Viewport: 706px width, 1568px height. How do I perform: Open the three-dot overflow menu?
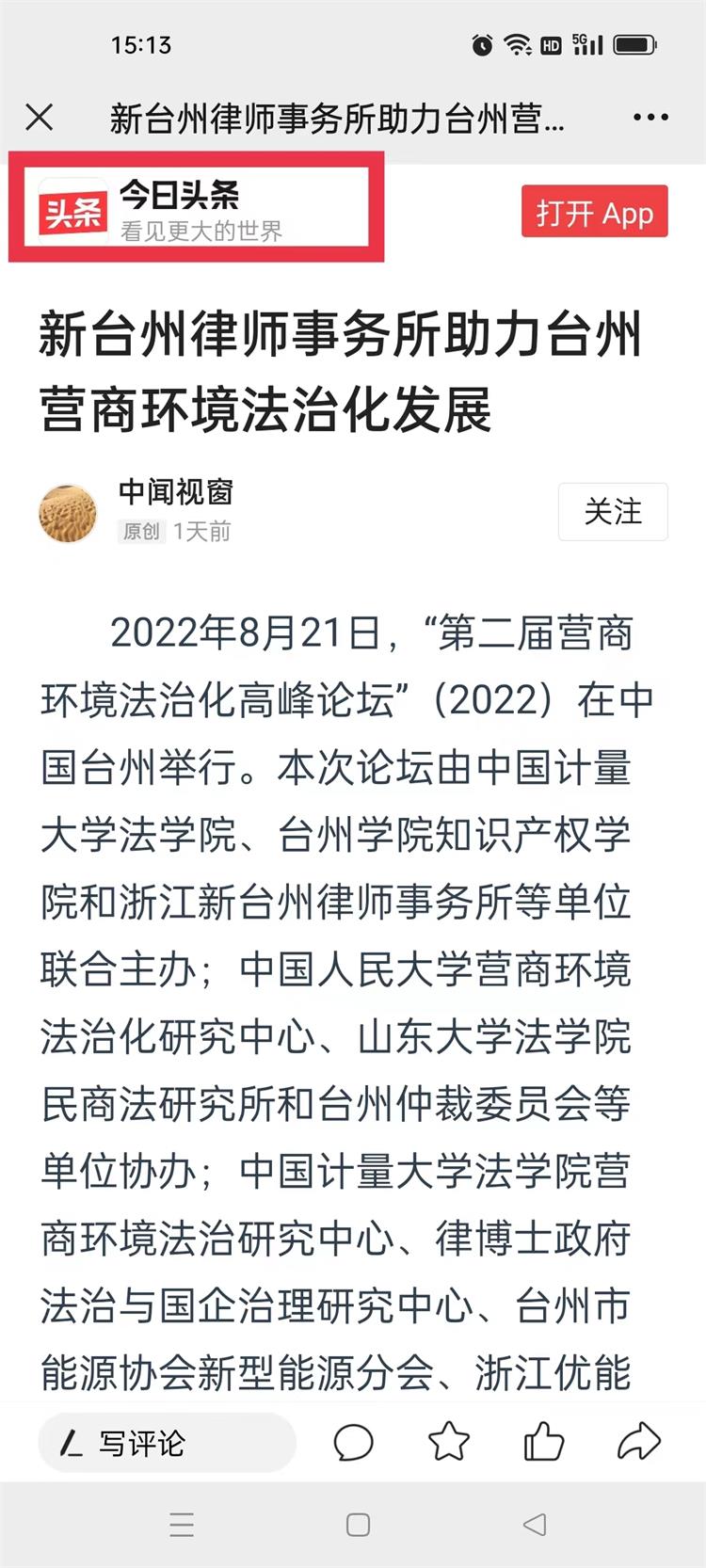650,118
